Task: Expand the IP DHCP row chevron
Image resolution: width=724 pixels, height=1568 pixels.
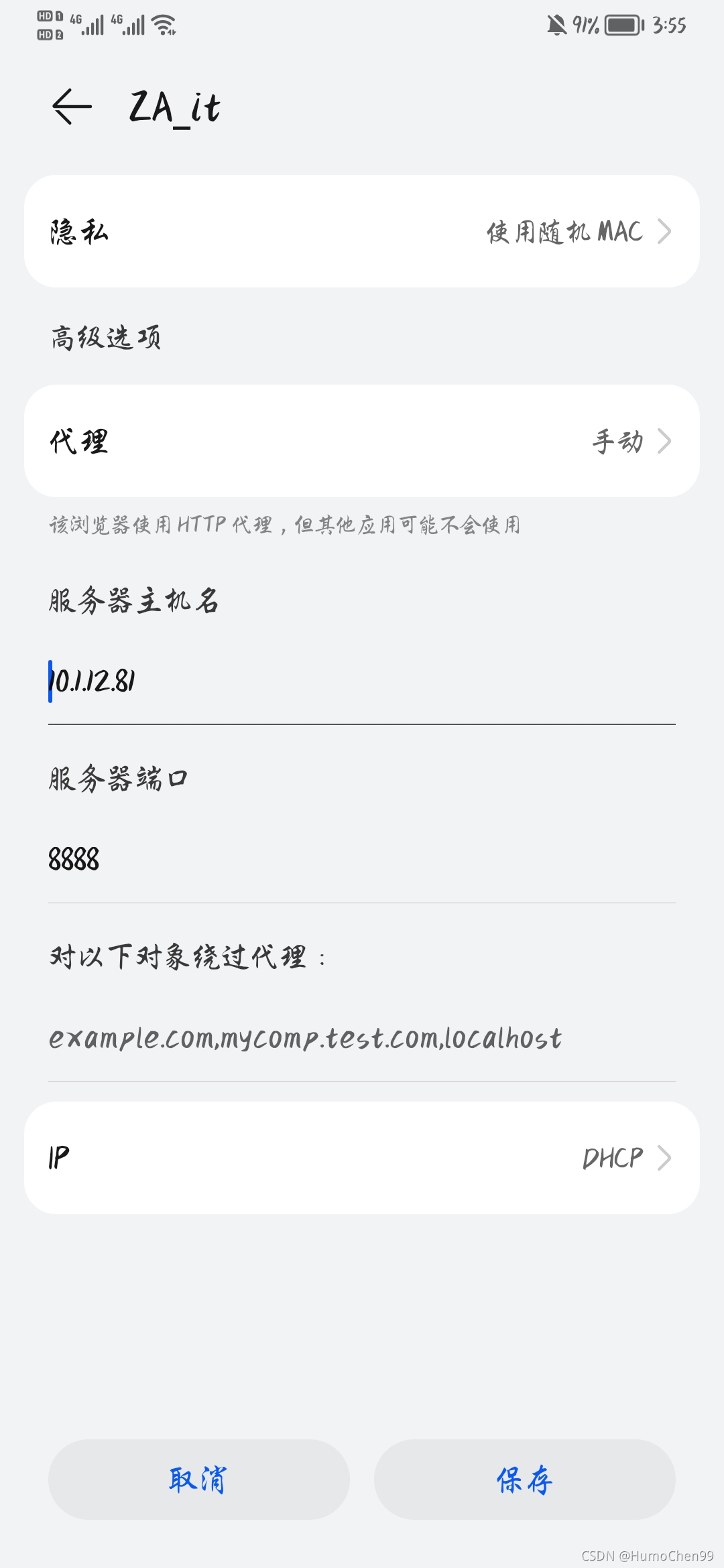Action: tap(664, 1157)
